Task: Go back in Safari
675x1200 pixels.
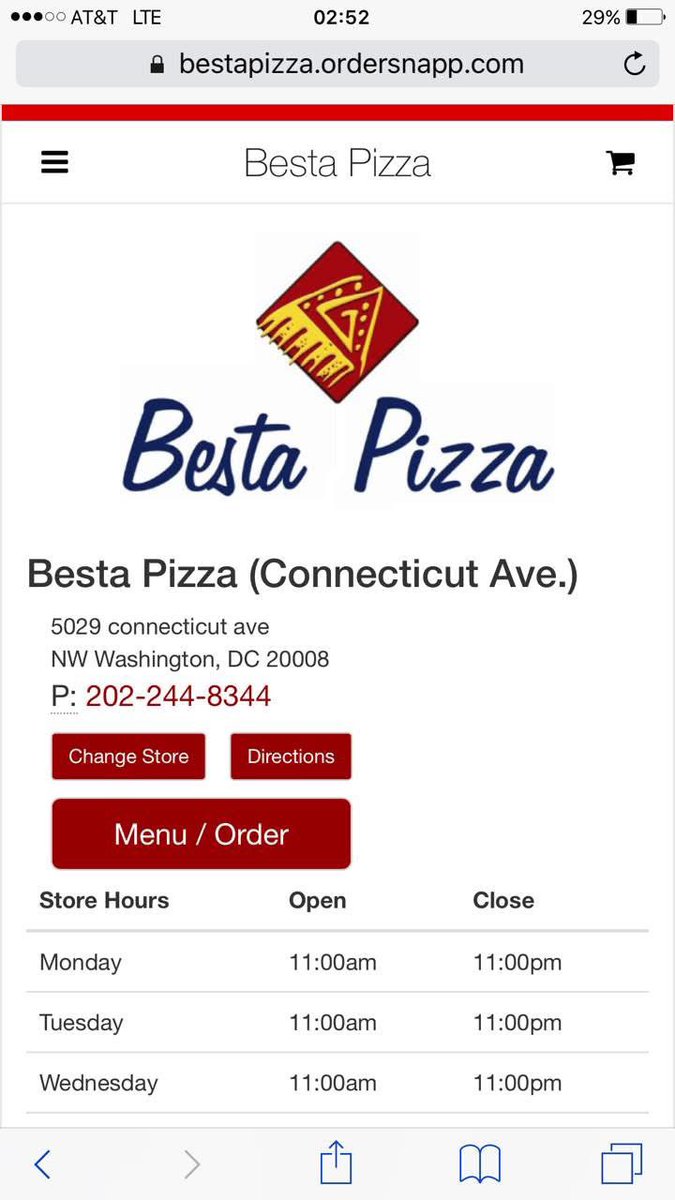Action: coord(42,1164)
